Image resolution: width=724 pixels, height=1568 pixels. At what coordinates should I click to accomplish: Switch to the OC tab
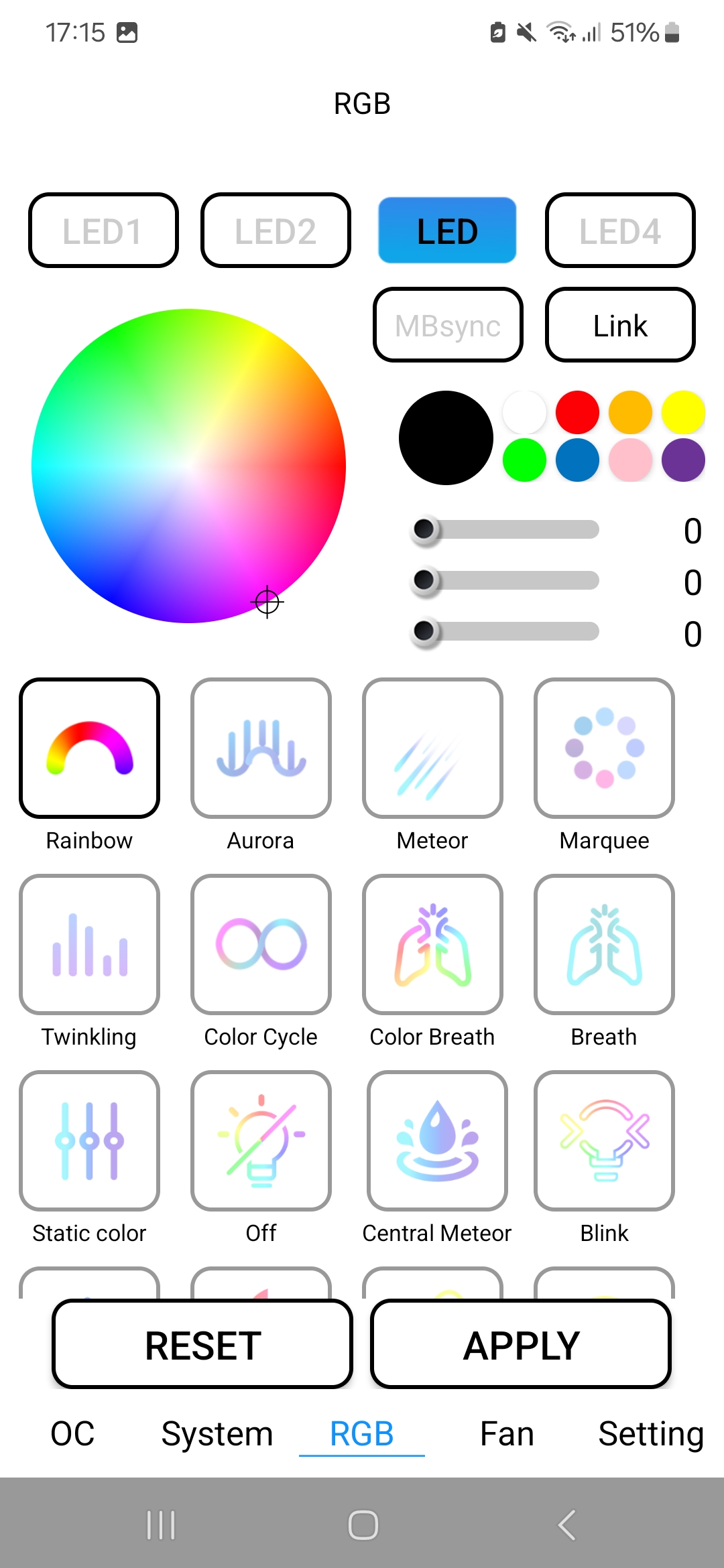point(72,1434)
